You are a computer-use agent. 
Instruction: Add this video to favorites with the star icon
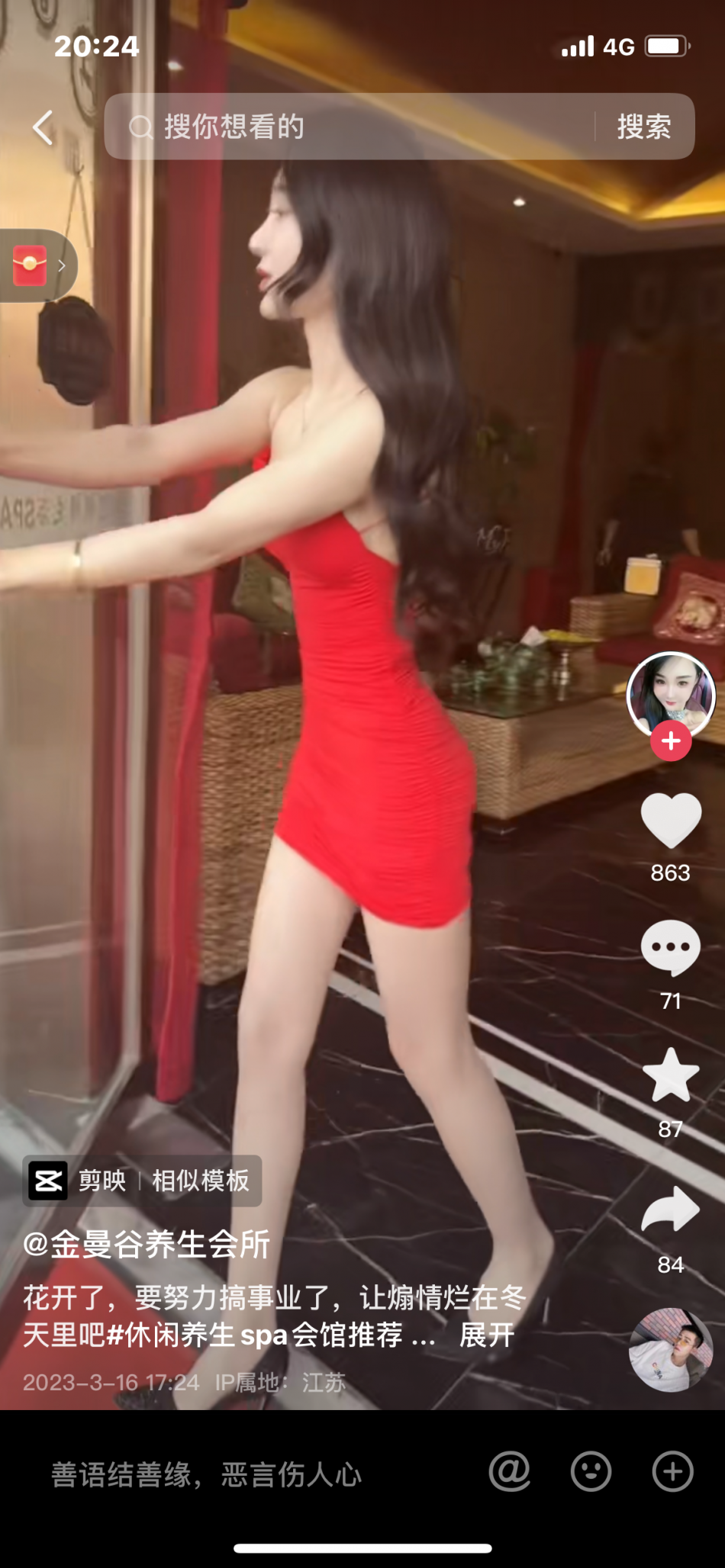[x=671, y=1075]
